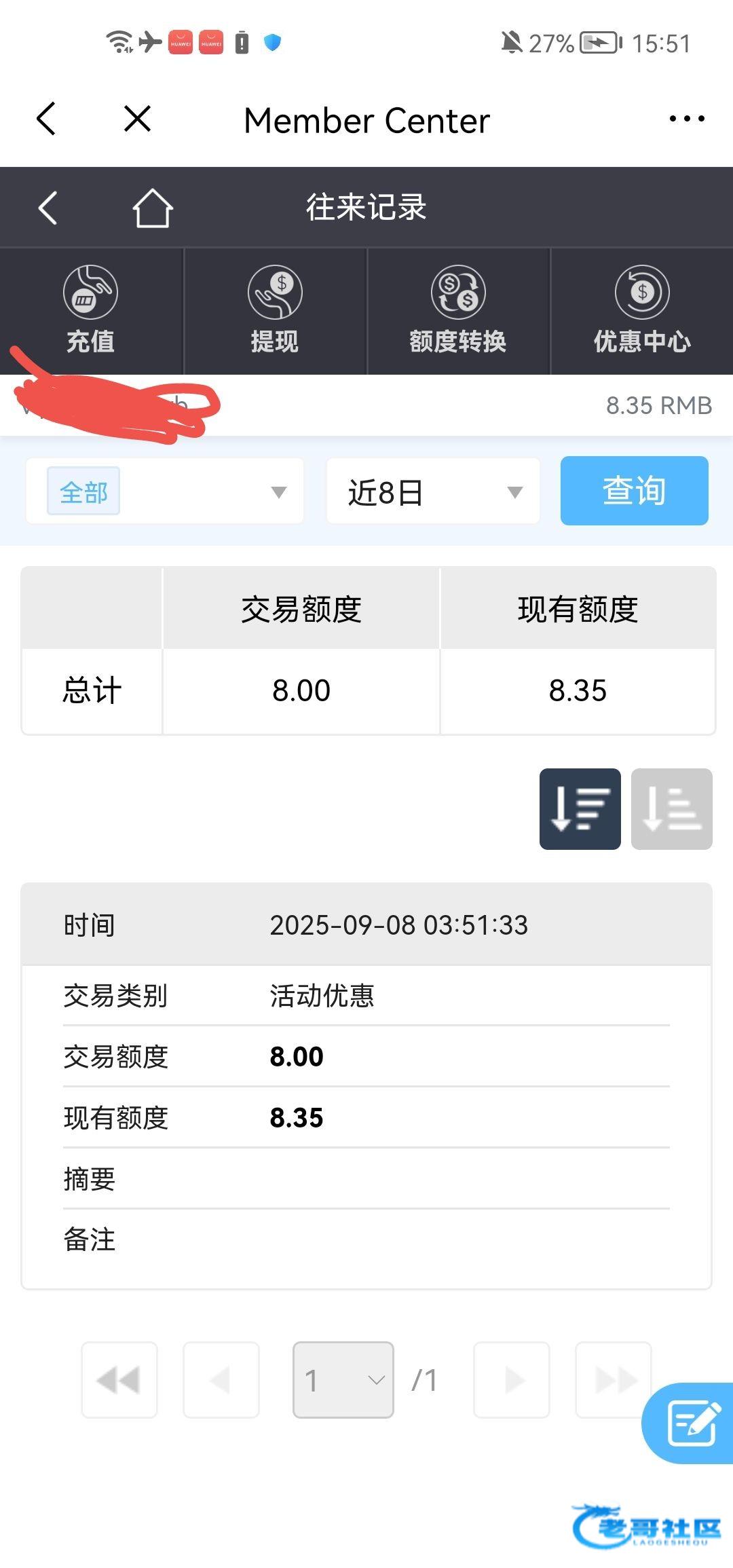733x1568 pixels.
Task: Sort records in ascending order
Action: click(671, 809)
